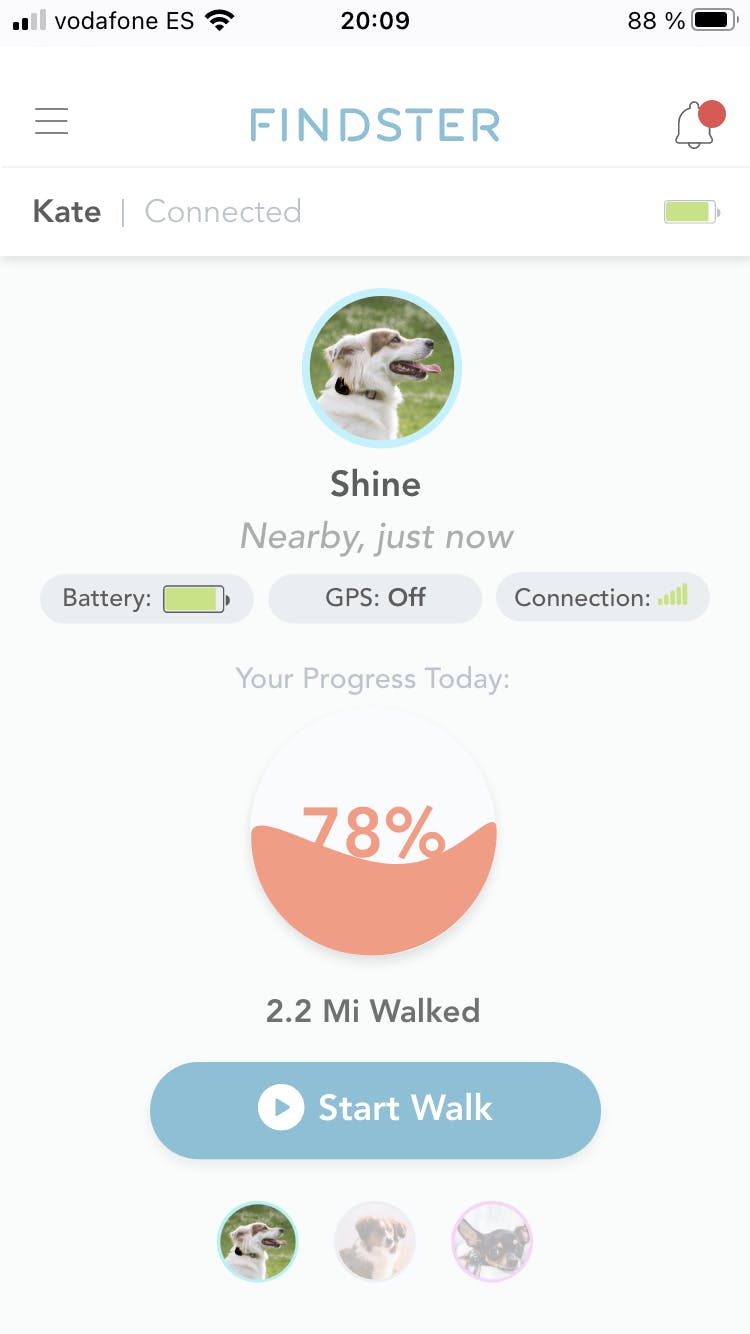
Task: Tap Shine's profile photo
Action: pos(381,368)
